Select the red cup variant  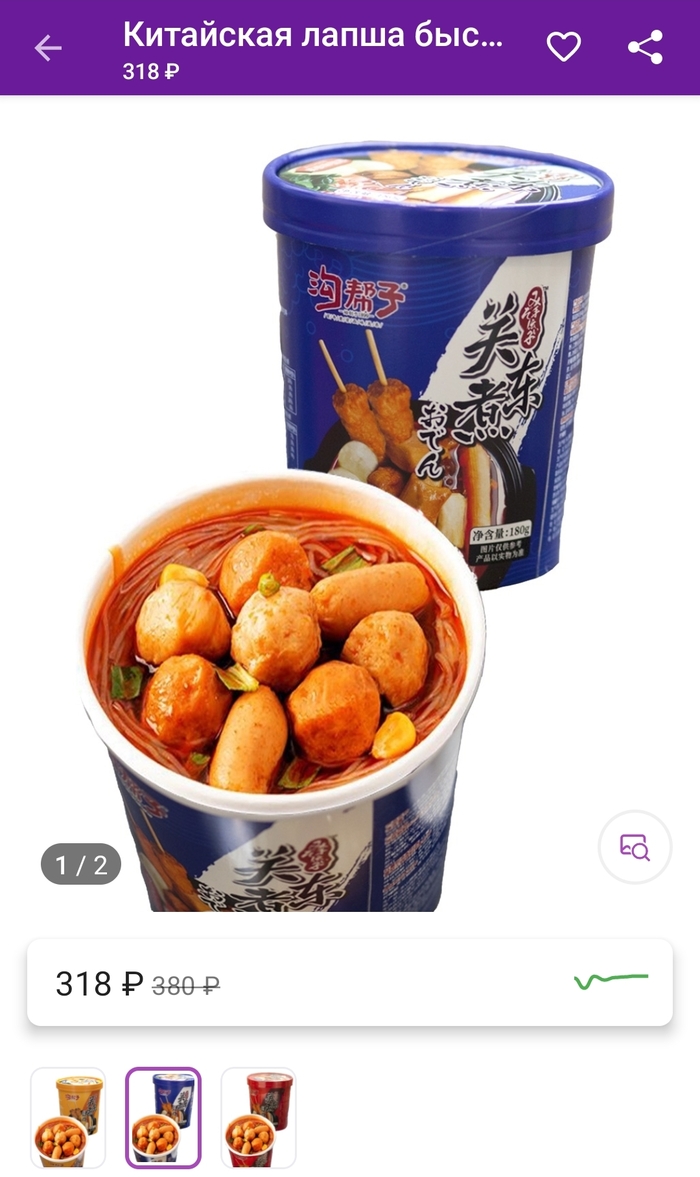tap(258, 1117)
